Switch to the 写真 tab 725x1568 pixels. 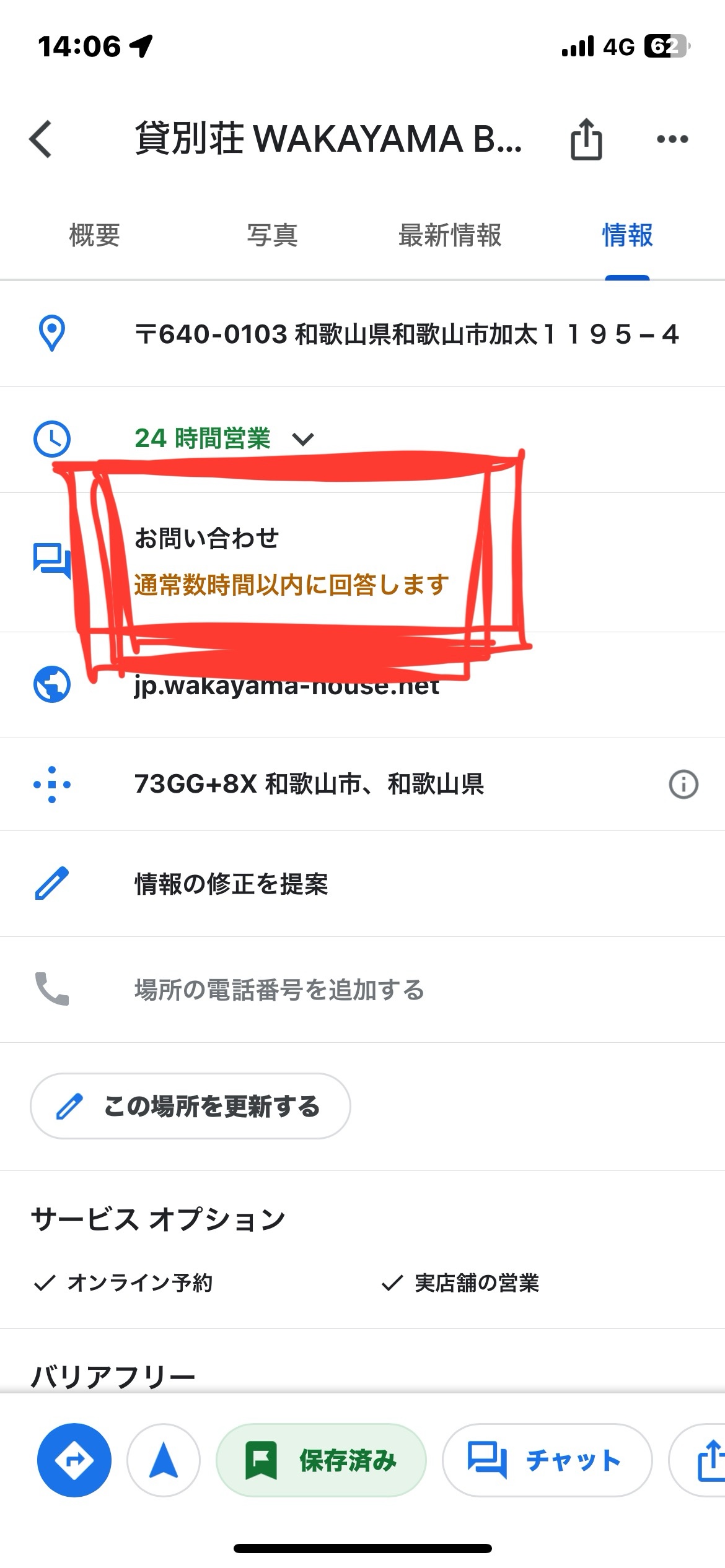[x=272, y=235]
